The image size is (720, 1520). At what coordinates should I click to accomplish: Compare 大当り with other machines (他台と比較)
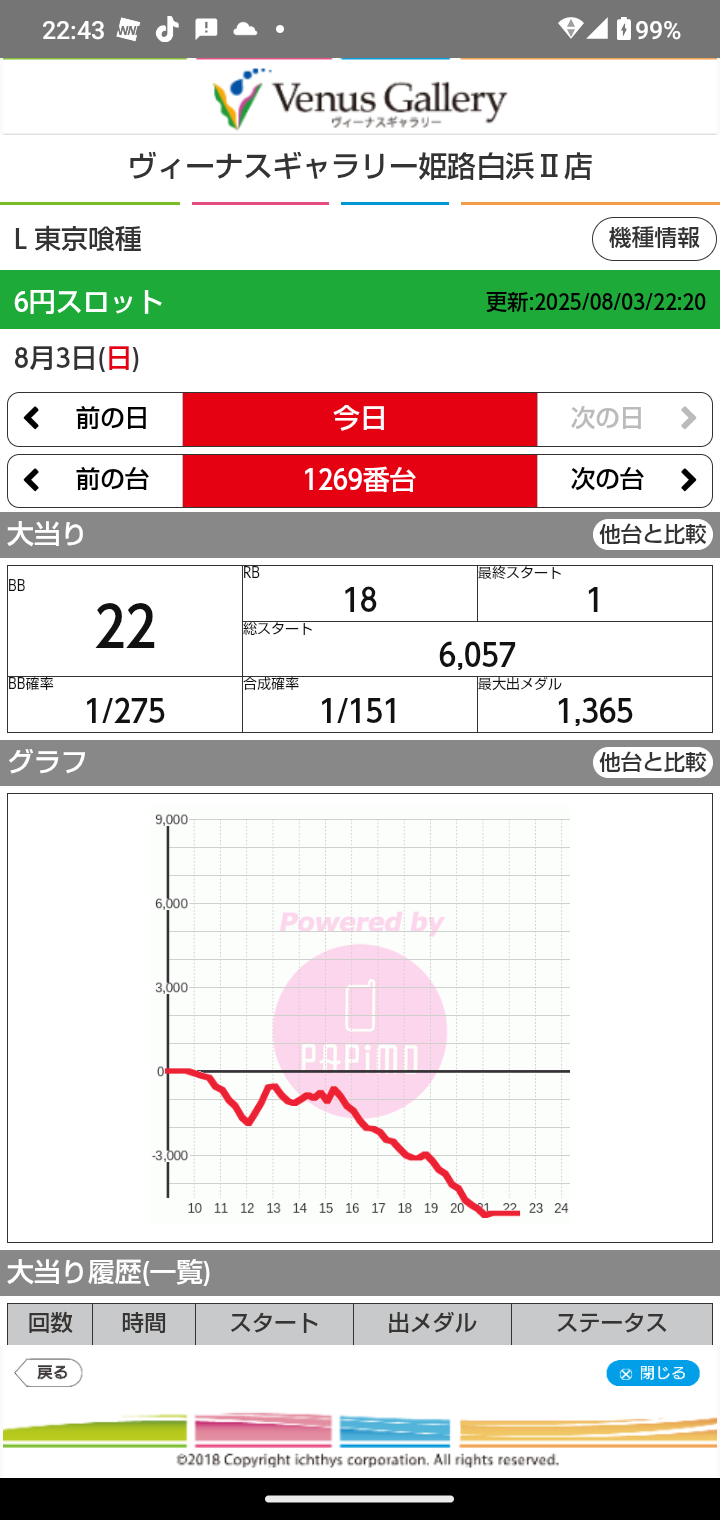click(653, 534)
